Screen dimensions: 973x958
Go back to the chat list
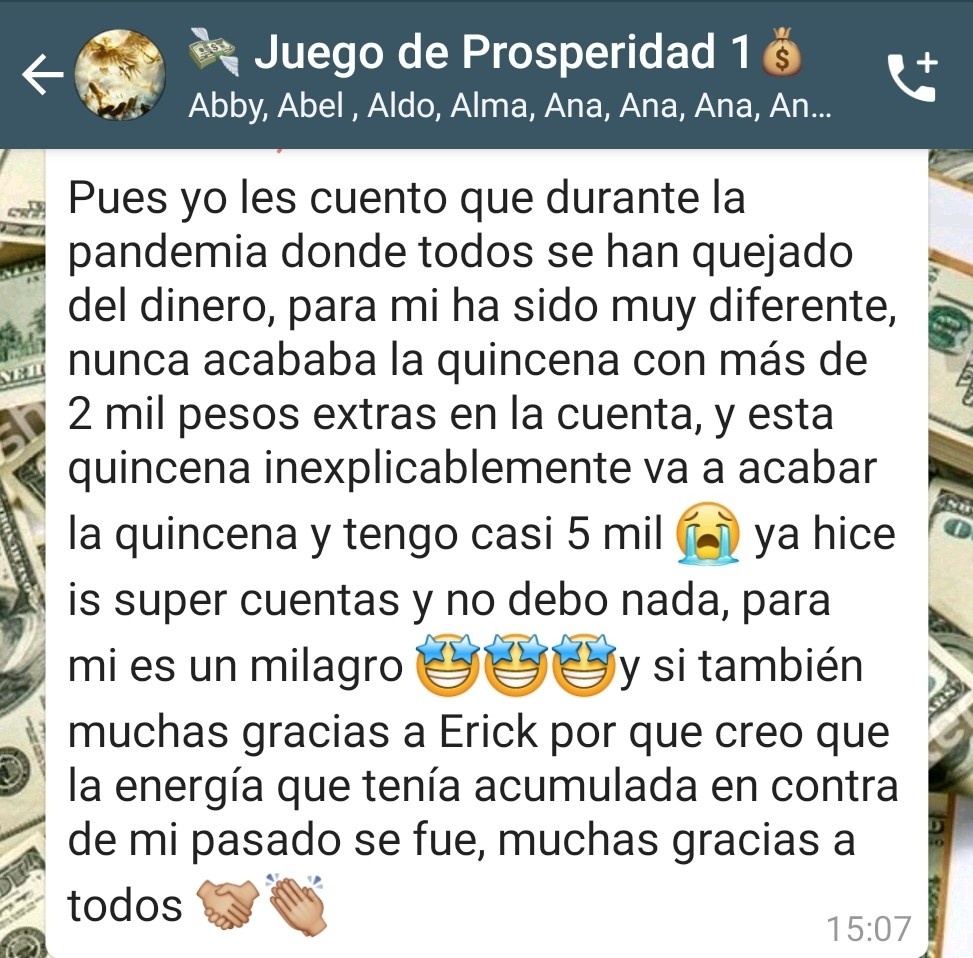coord(43,76)
